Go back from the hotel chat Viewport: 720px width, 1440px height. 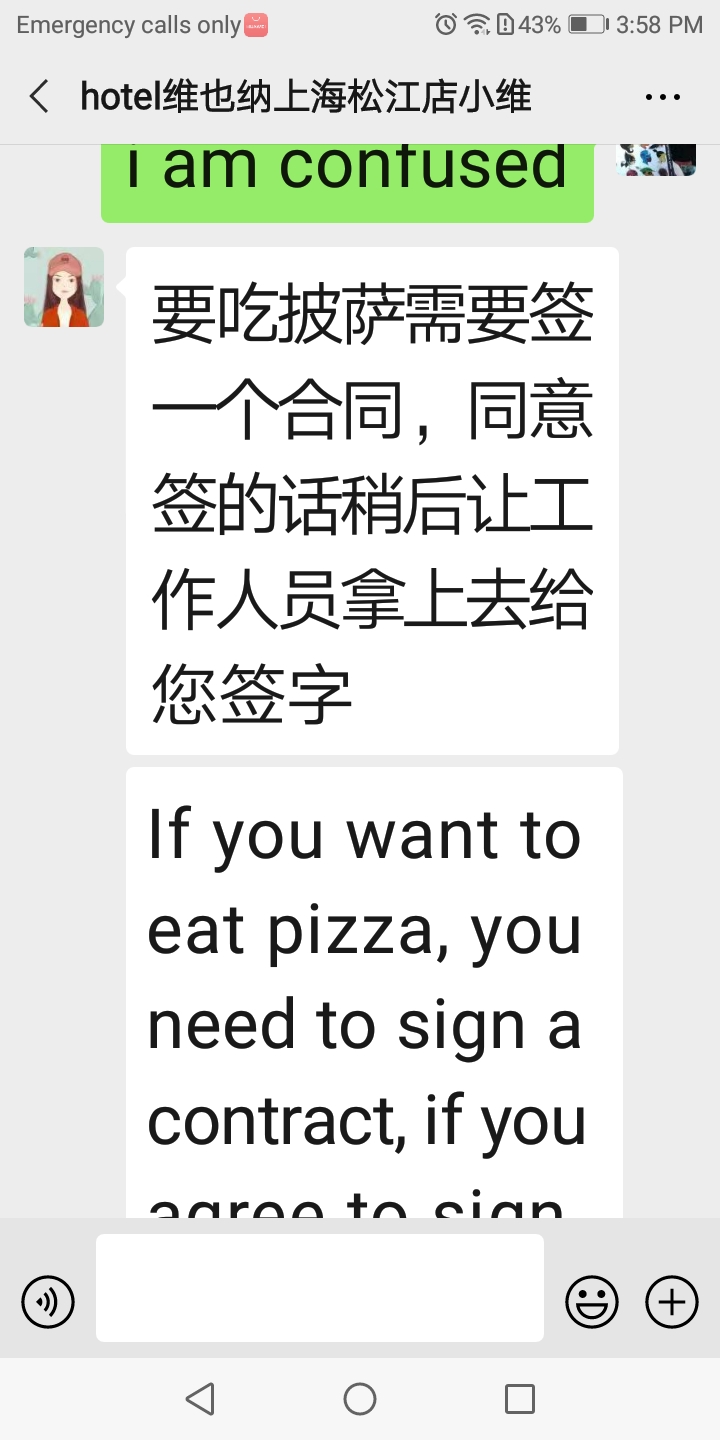[x=39, y=97]
